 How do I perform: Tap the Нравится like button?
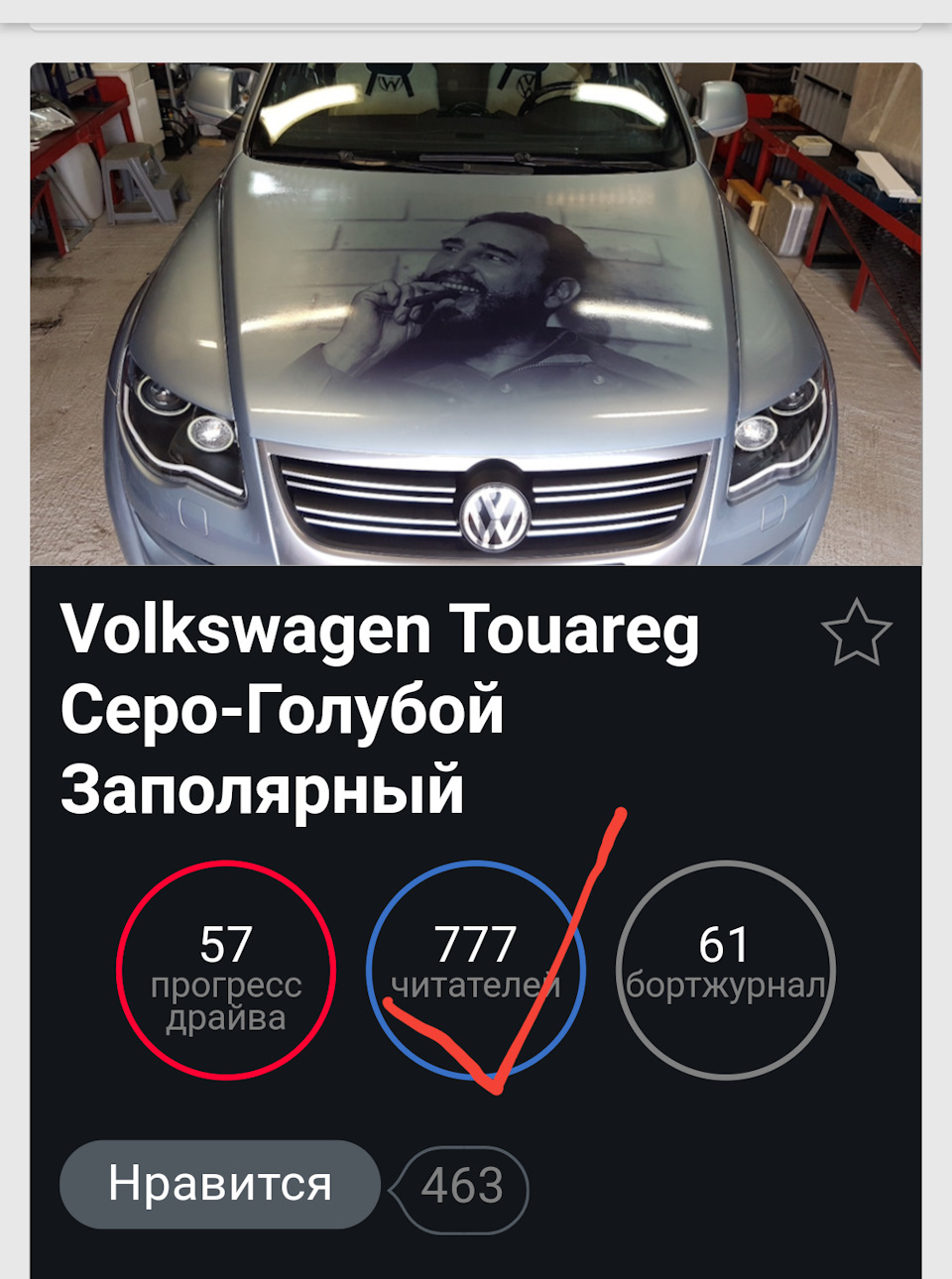click(x=220, y=1184)
